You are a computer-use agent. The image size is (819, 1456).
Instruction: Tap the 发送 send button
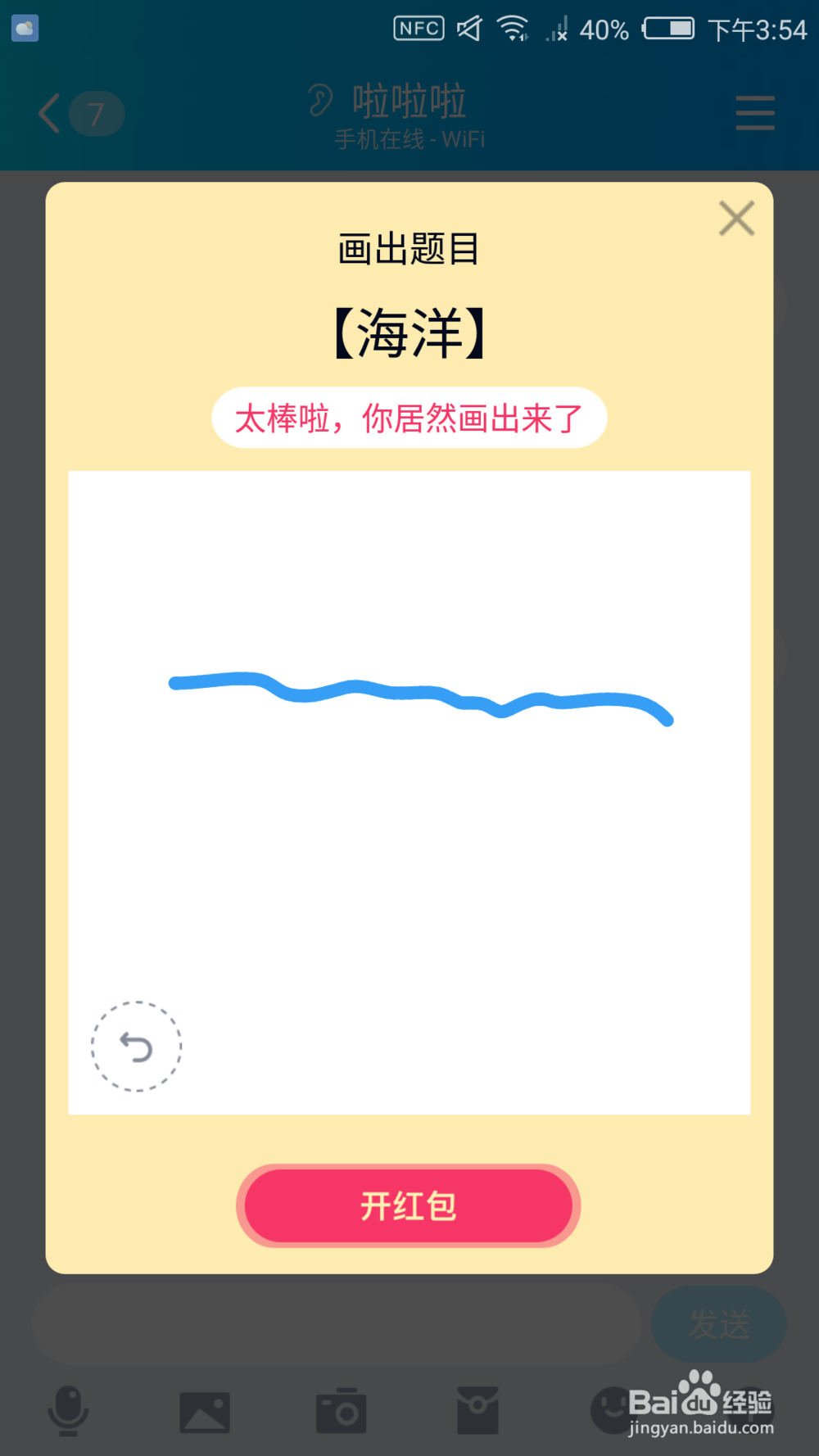point(718,1323)
